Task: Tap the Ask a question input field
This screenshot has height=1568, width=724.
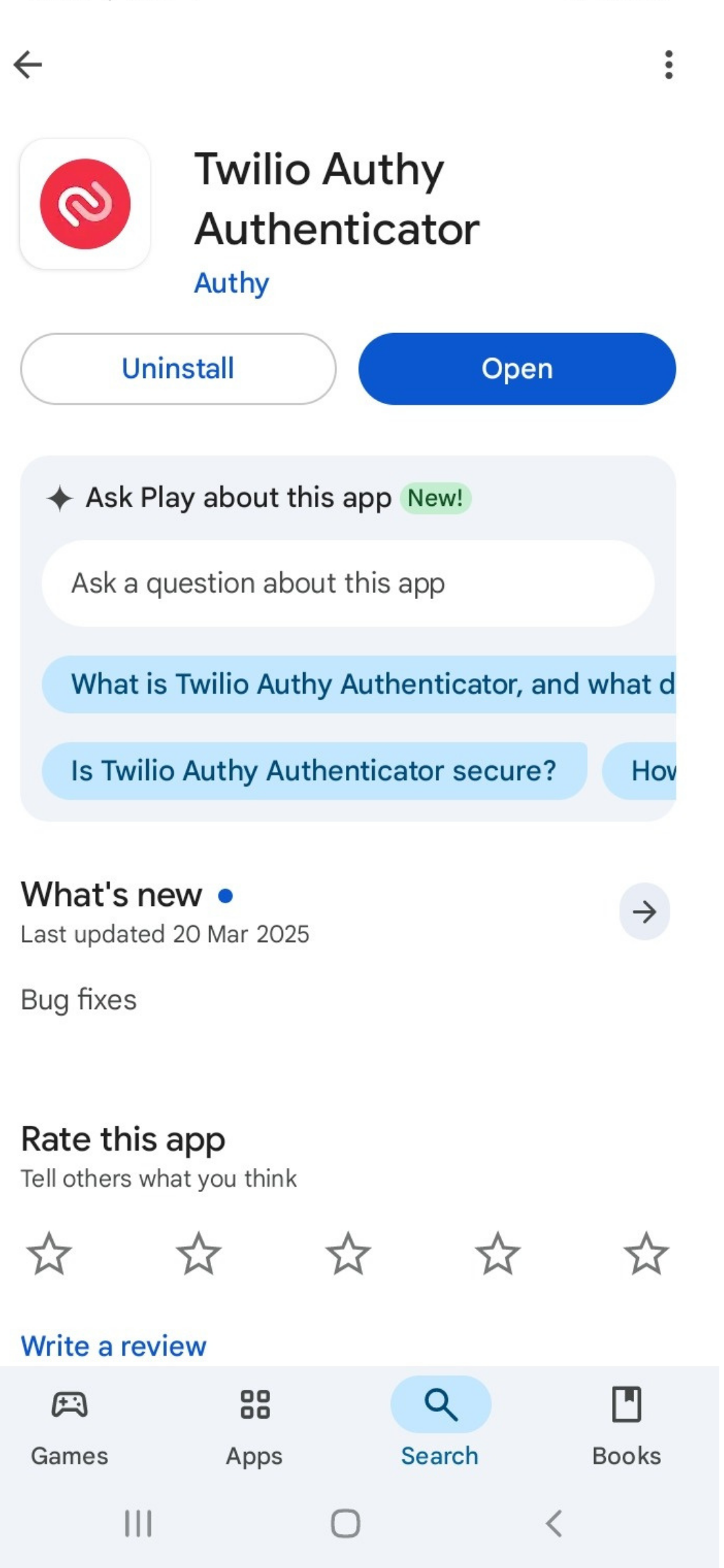Action: 347,583
